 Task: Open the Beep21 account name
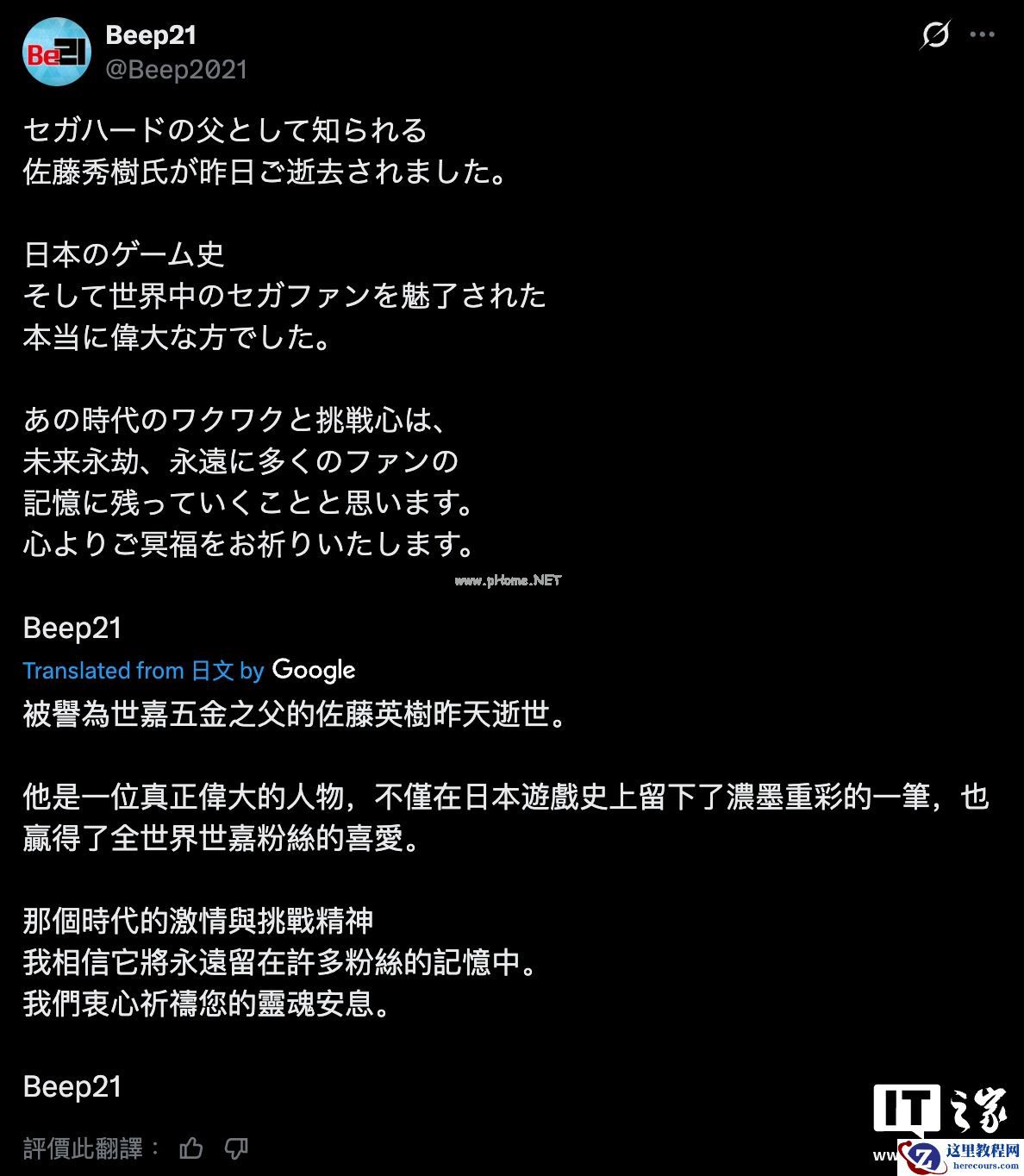tap(151, 35)
